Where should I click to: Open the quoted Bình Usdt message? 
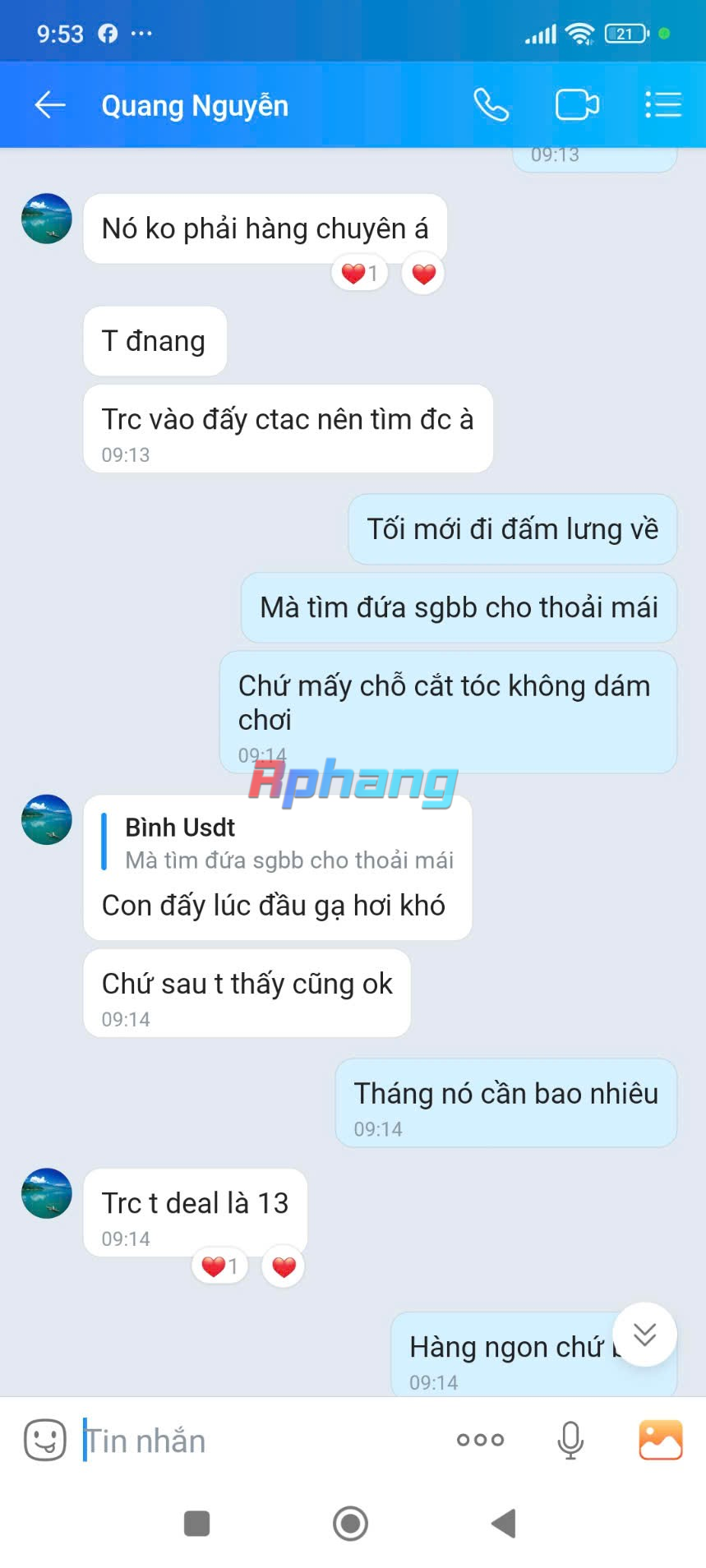point(278,843)
